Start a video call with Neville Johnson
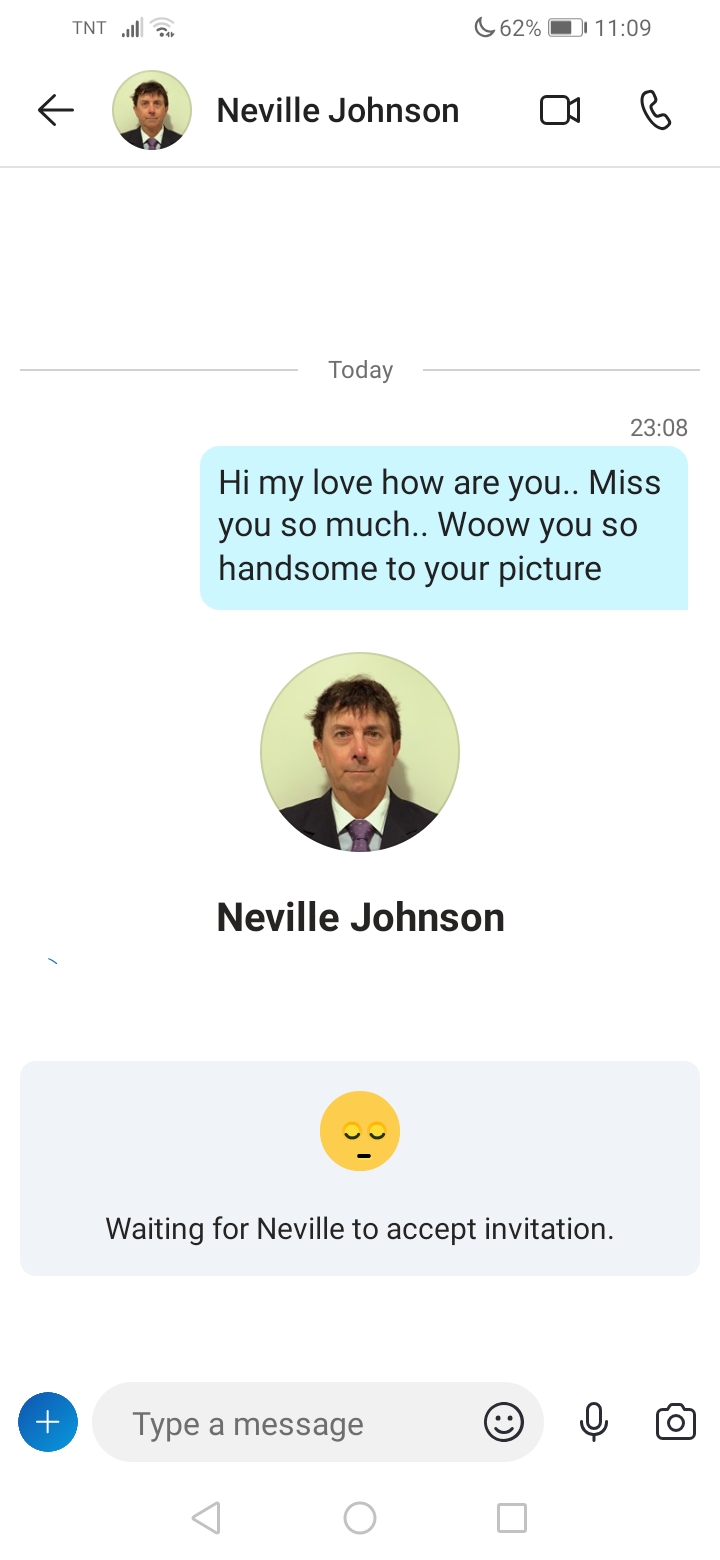 pyautogui.click(x=560, y=110)
